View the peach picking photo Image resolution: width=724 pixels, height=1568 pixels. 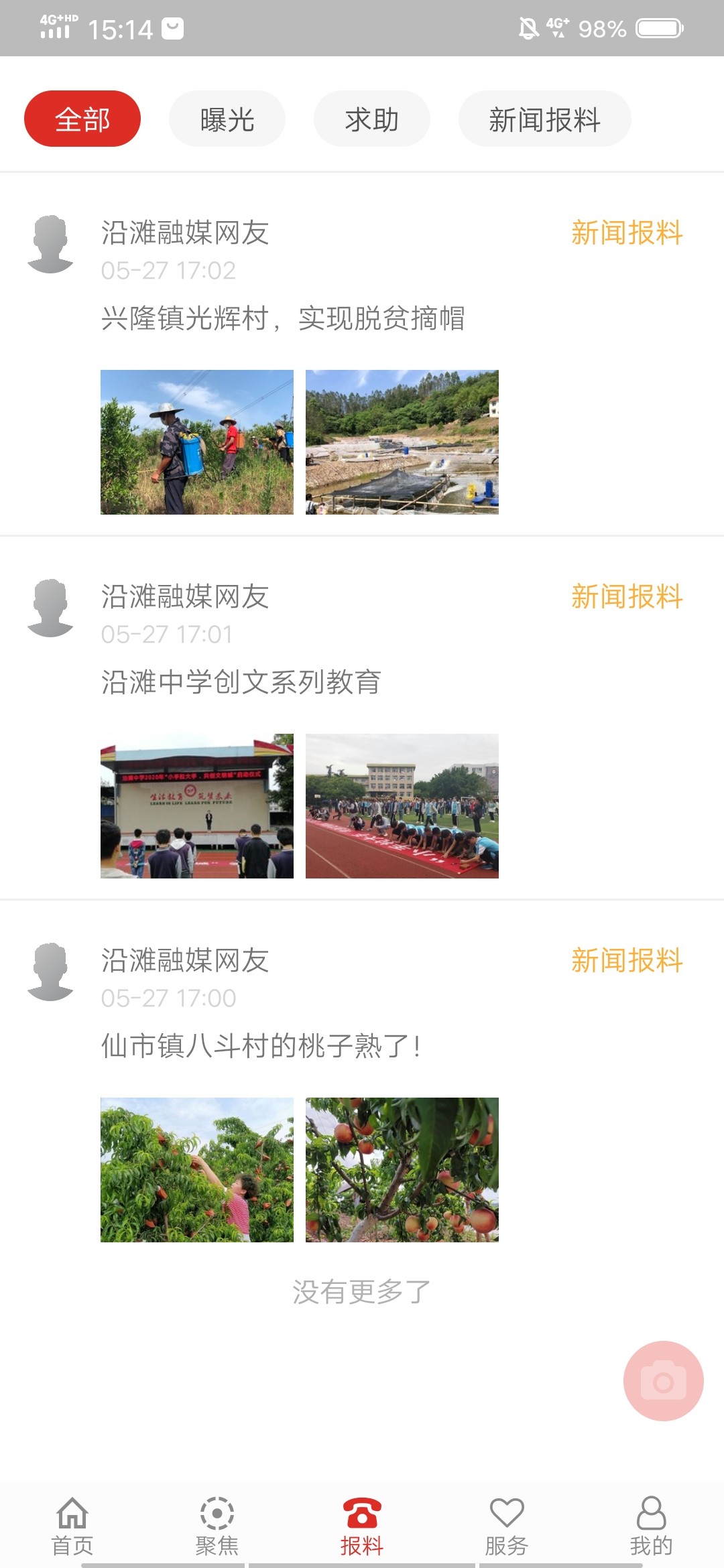click(x=197, y=1170)
